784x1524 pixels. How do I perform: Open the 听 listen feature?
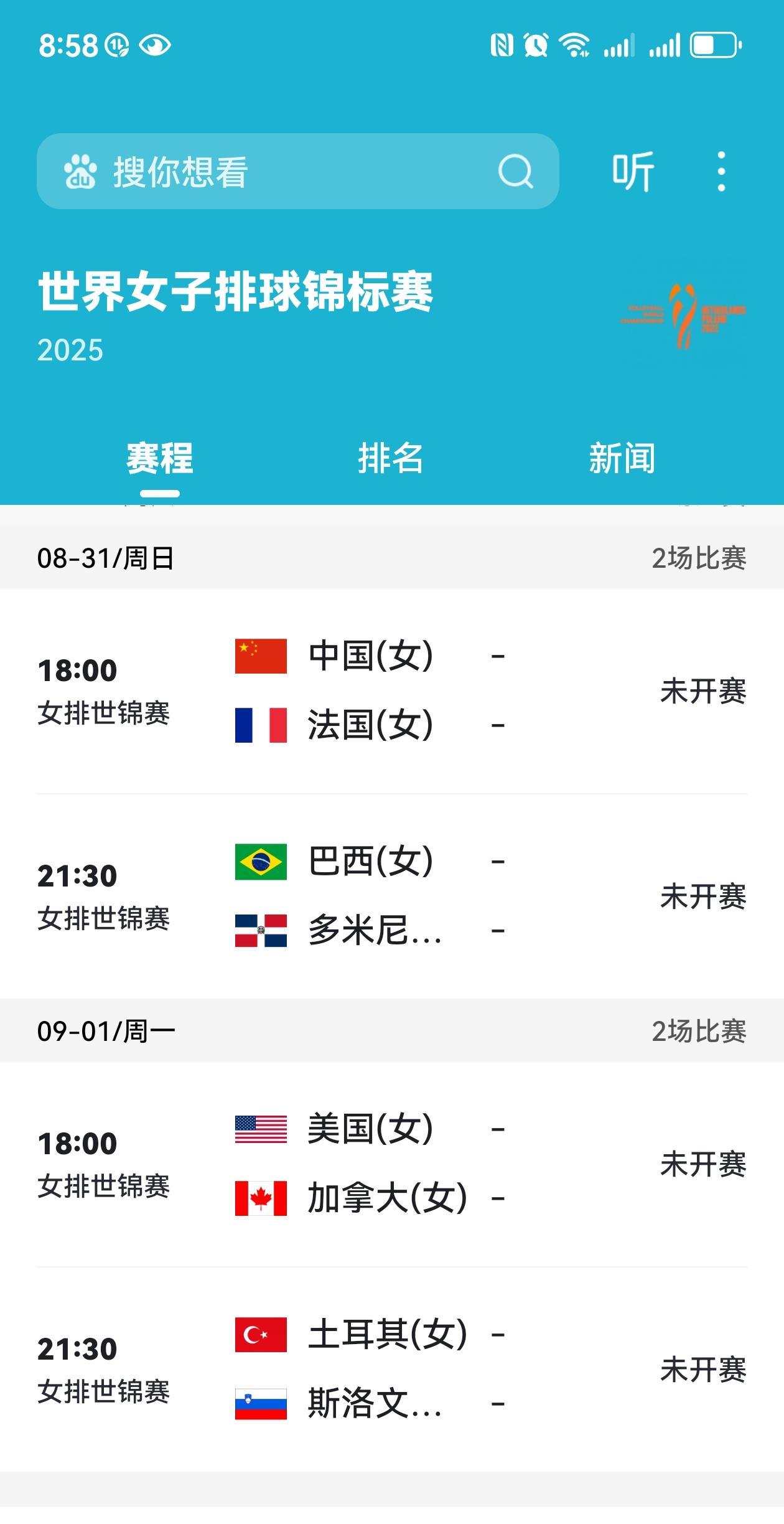[632, 171]
